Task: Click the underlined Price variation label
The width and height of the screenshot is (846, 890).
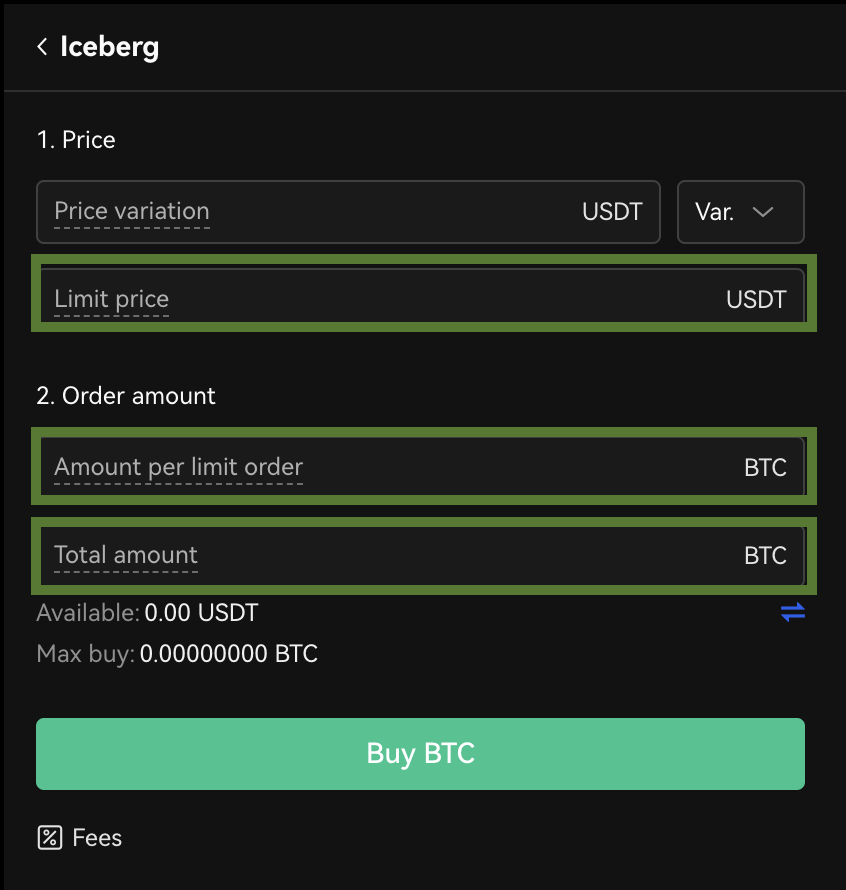Action: [x=131, y=212]
